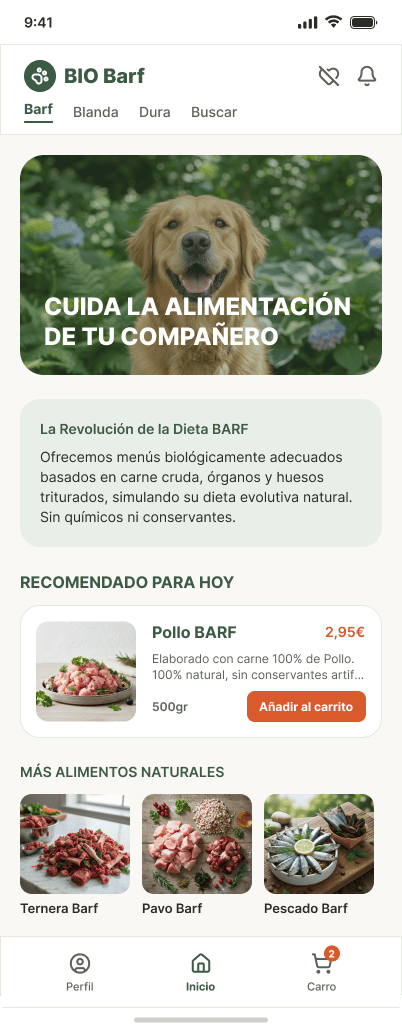Open the notifications bell
Screen dimensions: 402x1032
coord(367,76)
